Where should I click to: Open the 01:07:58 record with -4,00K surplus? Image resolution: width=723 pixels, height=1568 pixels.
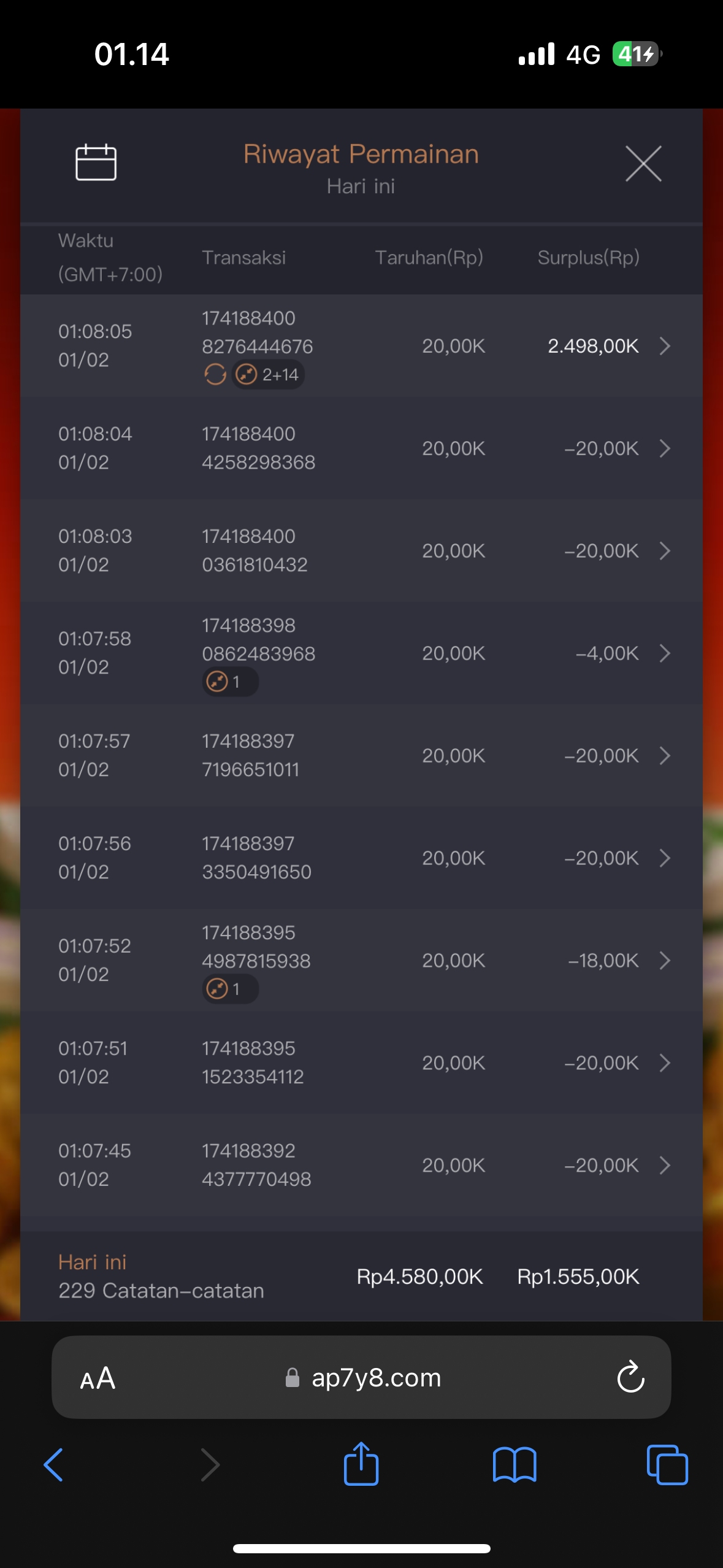tap(665, 653)
